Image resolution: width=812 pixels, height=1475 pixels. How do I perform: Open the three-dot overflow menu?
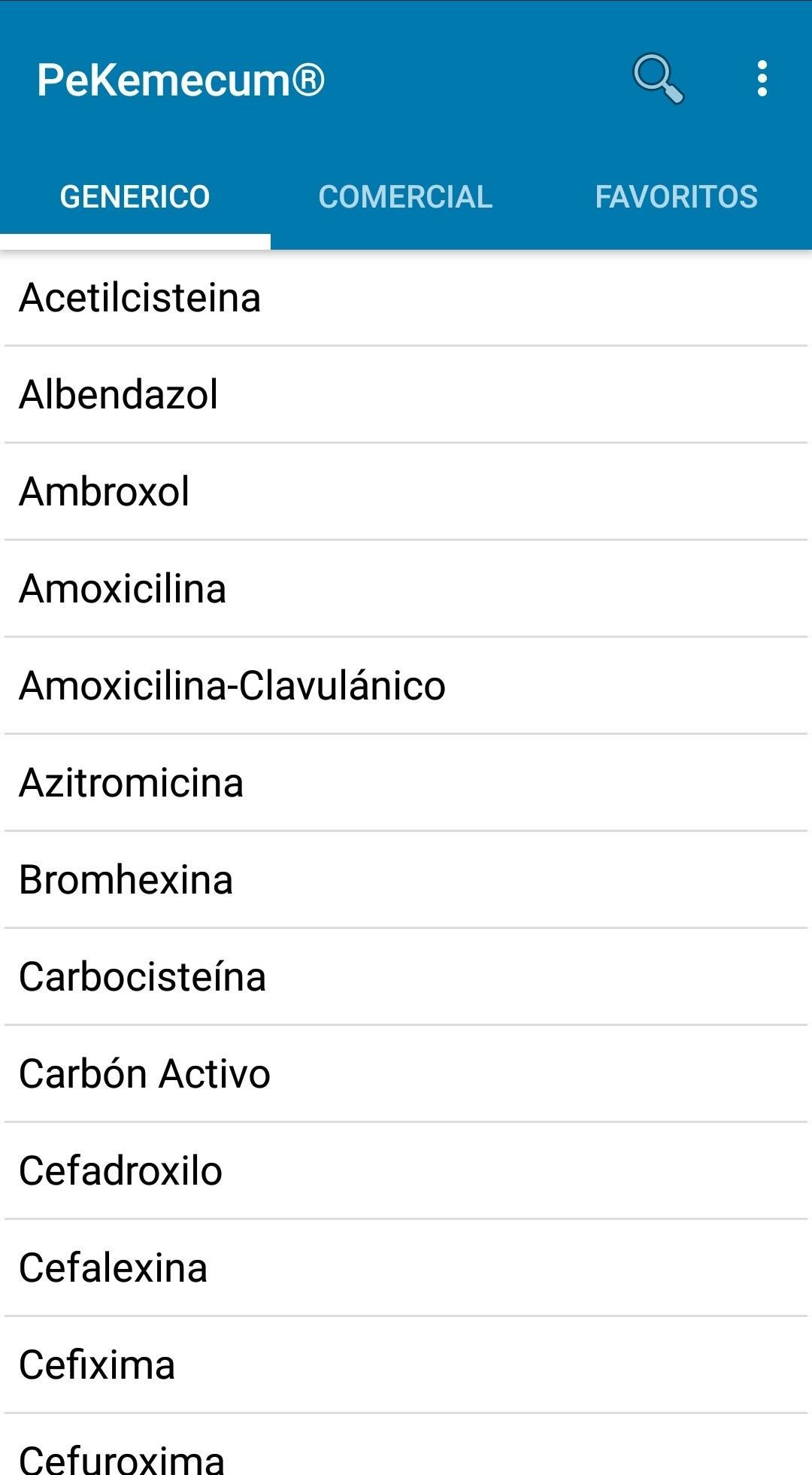point(762,78)
